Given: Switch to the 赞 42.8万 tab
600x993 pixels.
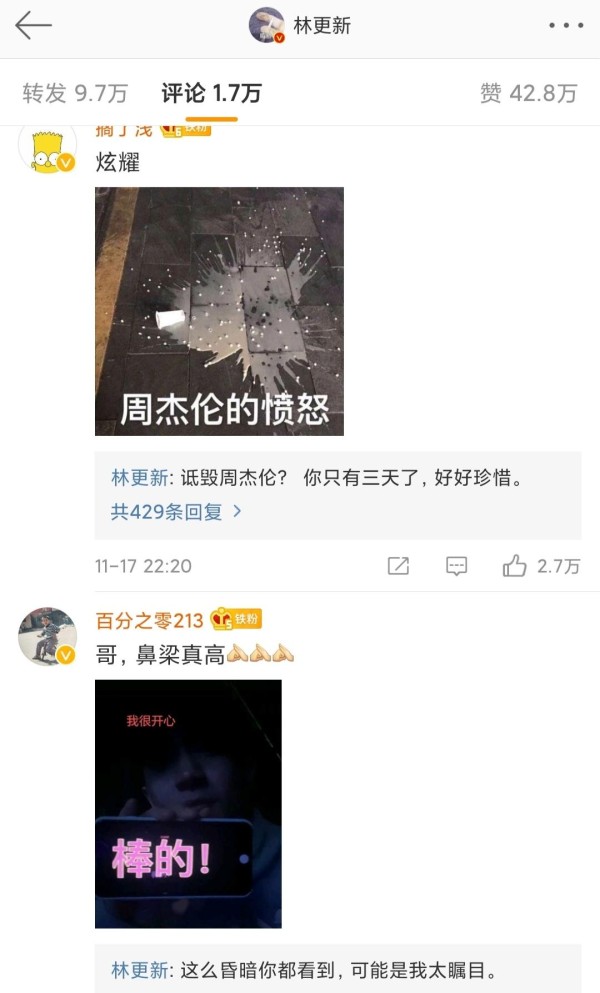Looking at the screenshot, I should pyautogui.click(x=528, y=93).
